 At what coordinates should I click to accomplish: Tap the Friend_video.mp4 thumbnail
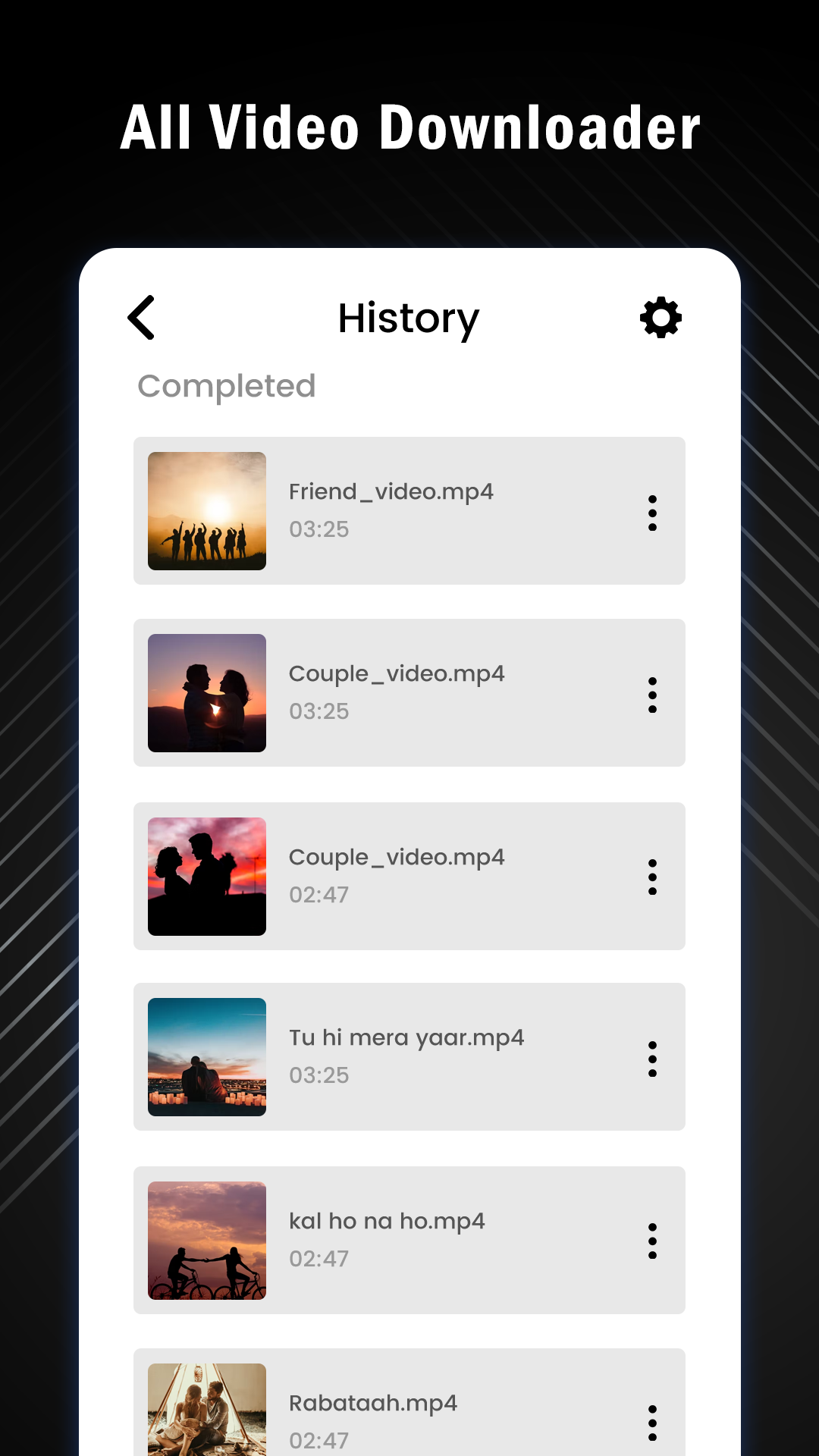[x=206, y=510]
